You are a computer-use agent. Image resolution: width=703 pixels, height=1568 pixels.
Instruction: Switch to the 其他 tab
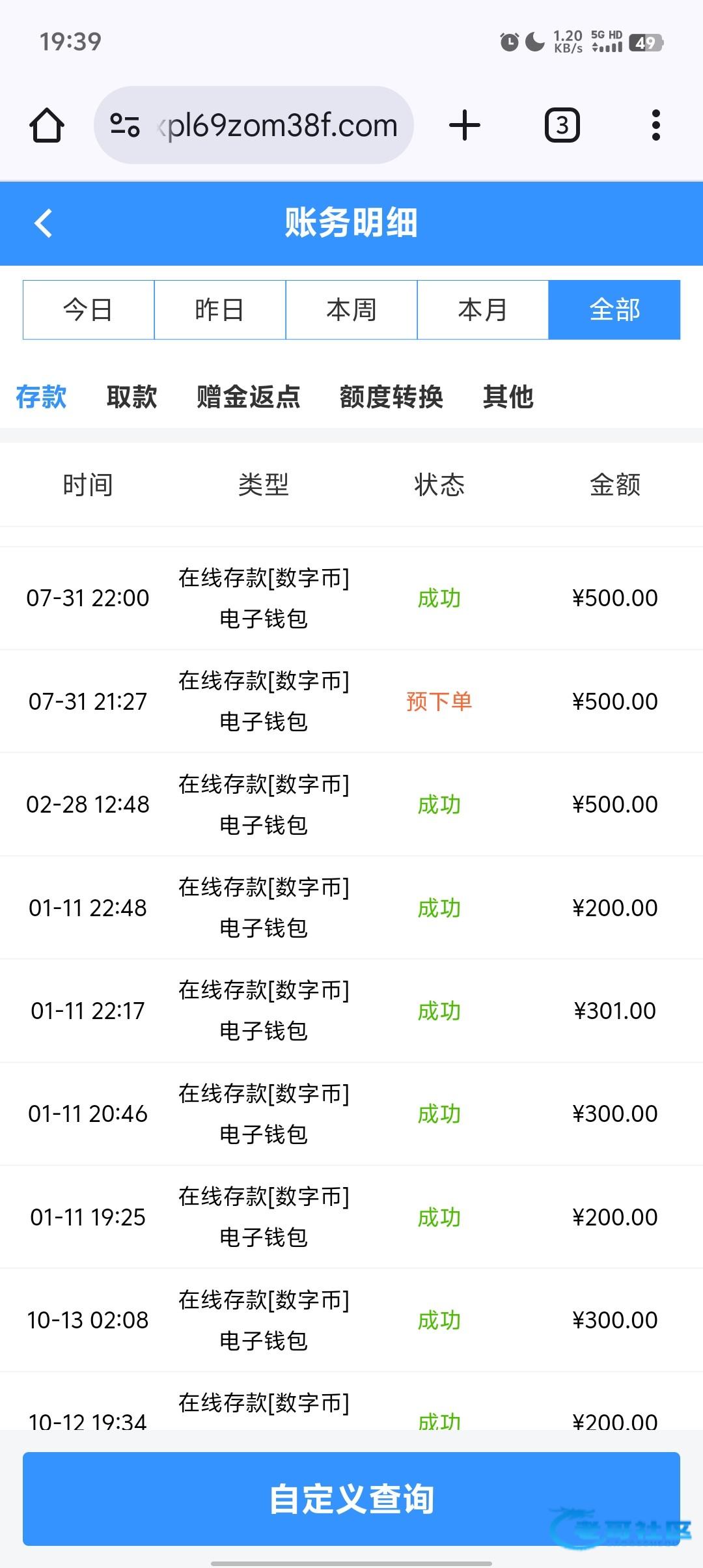click(x=508, y=397)
